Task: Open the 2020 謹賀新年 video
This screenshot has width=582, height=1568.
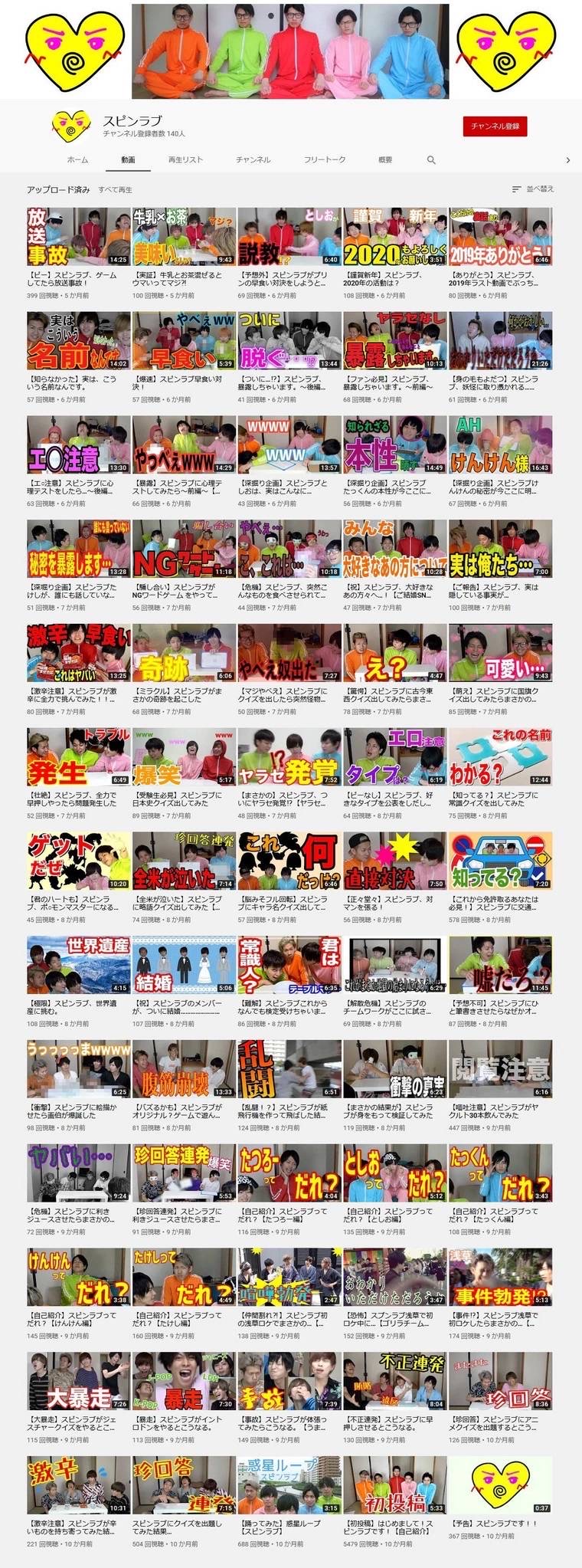Action: (394, 236)
